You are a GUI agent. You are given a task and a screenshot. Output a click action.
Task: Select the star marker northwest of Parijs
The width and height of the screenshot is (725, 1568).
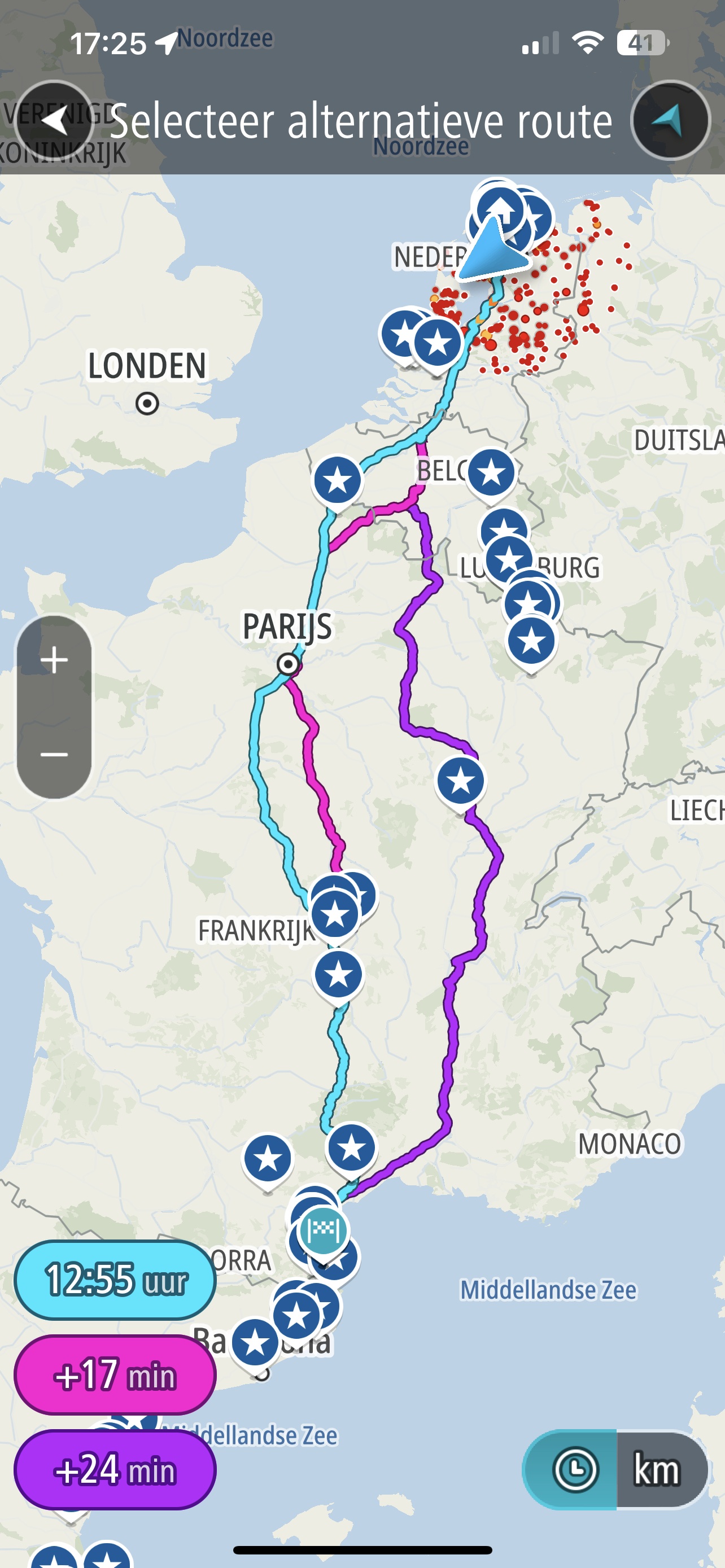pyautogui.click(x=337, y=480)
